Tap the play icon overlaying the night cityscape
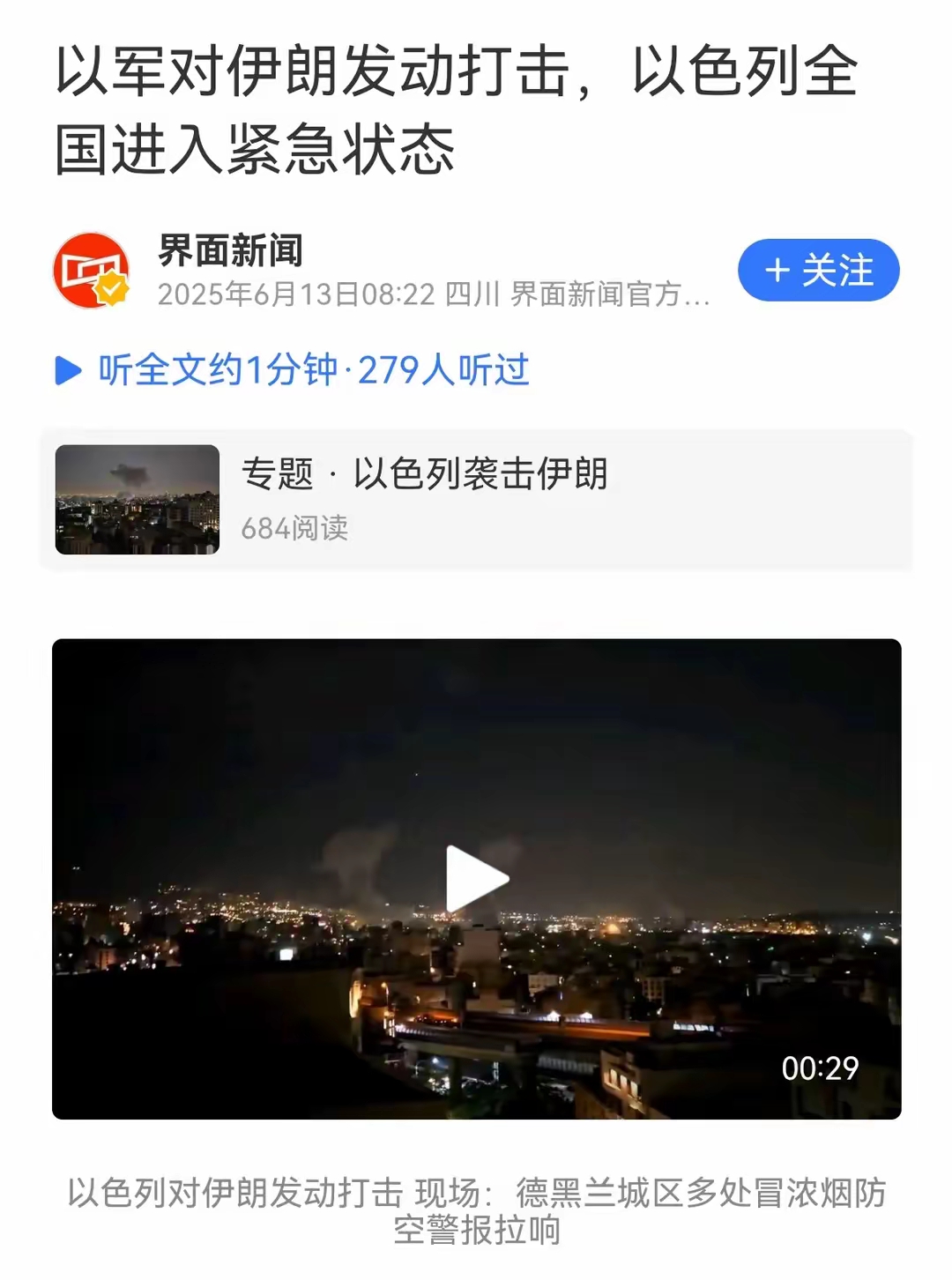This screenshot has height=1280, width=952. [476, 875]
